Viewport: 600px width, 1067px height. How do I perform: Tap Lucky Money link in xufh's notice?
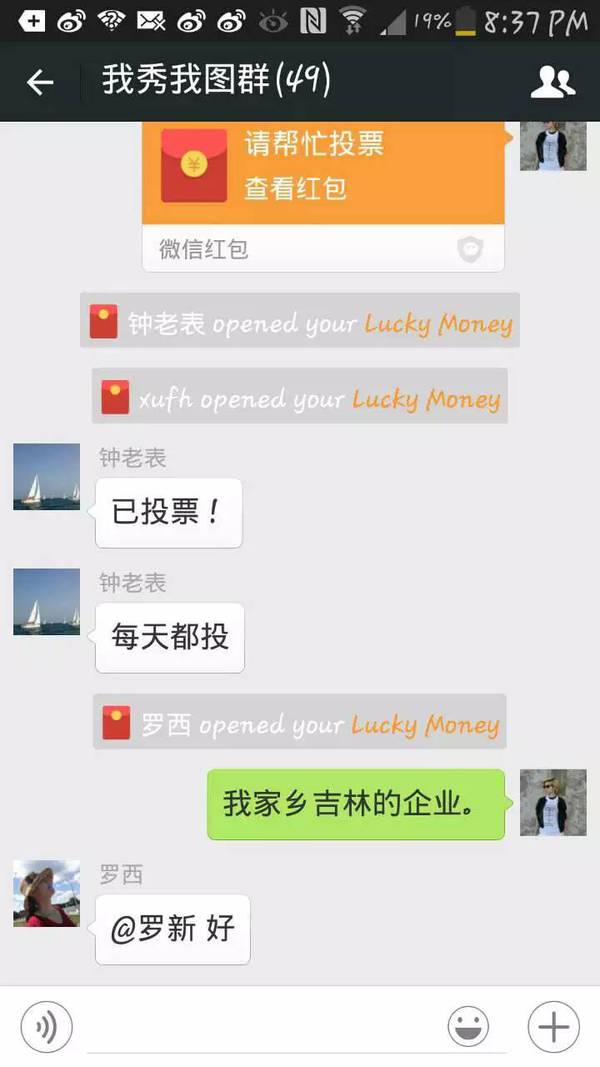point(426,399)
